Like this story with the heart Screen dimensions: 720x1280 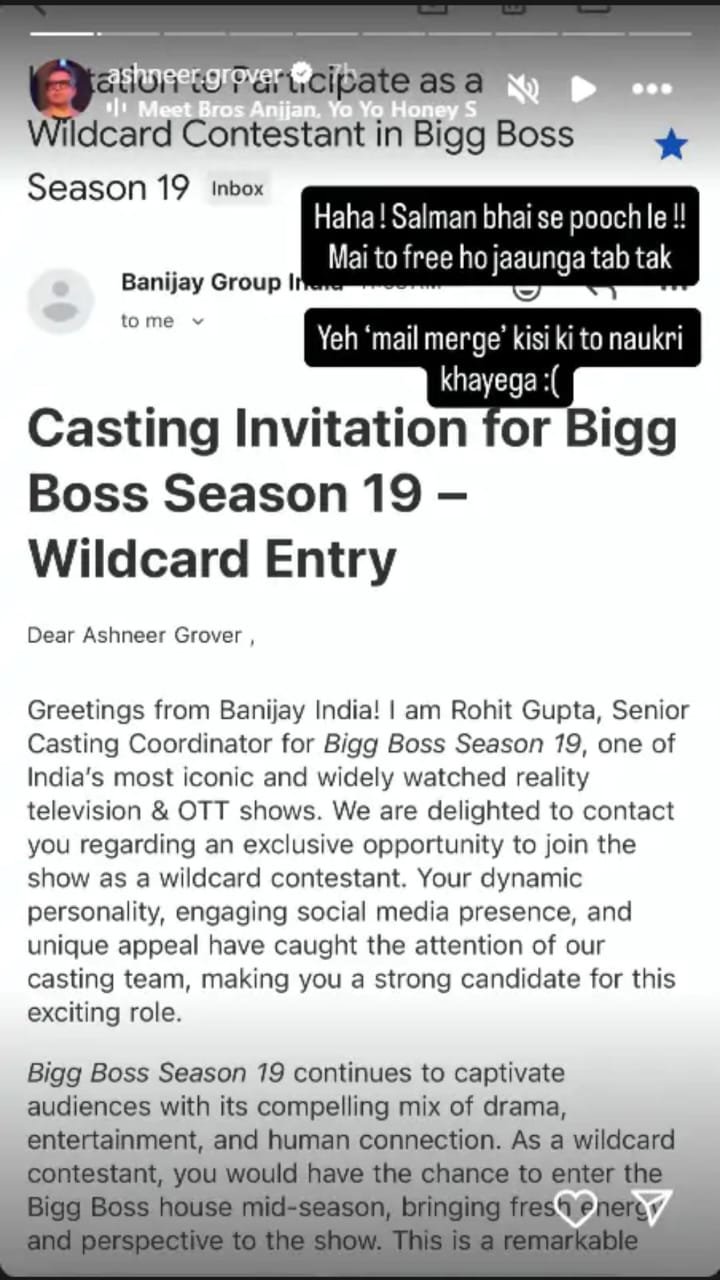coord(577,1209)
